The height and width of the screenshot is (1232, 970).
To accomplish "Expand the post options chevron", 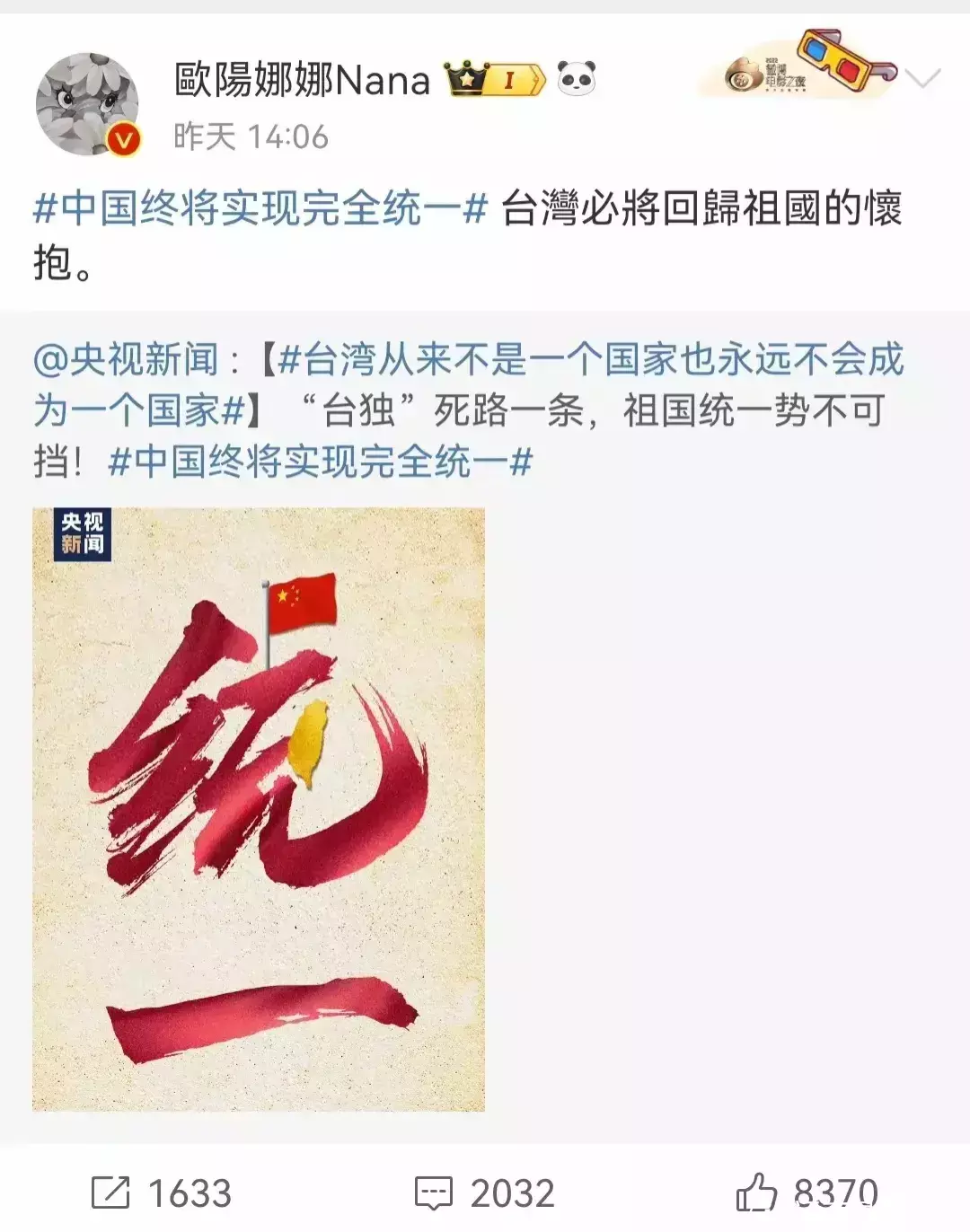I will (x=922, y=79).
